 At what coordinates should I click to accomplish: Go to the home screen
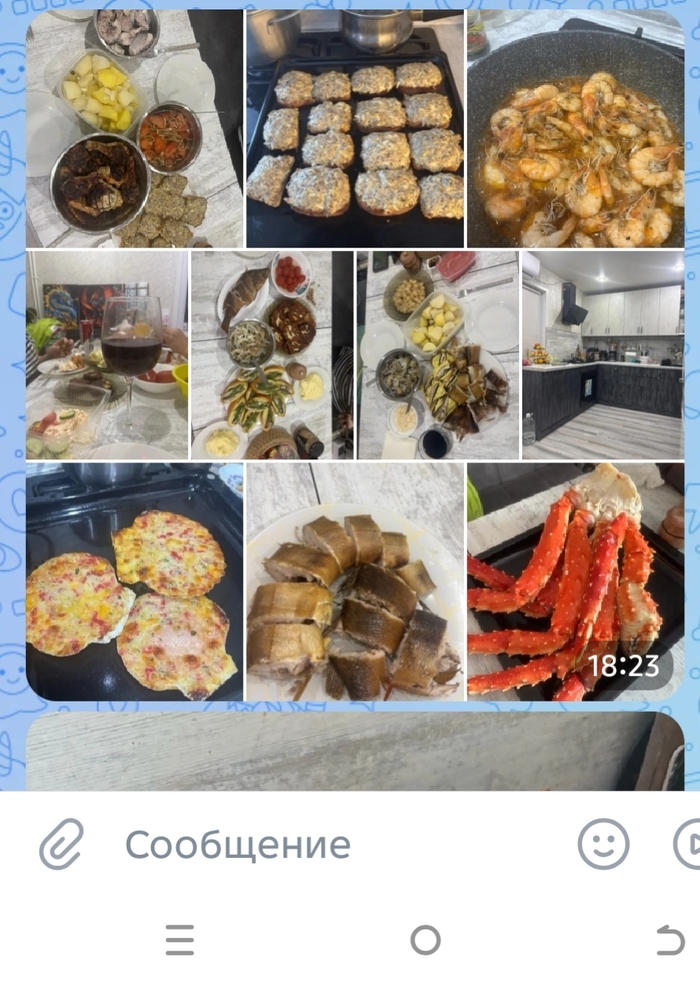(x=425, y=940)
